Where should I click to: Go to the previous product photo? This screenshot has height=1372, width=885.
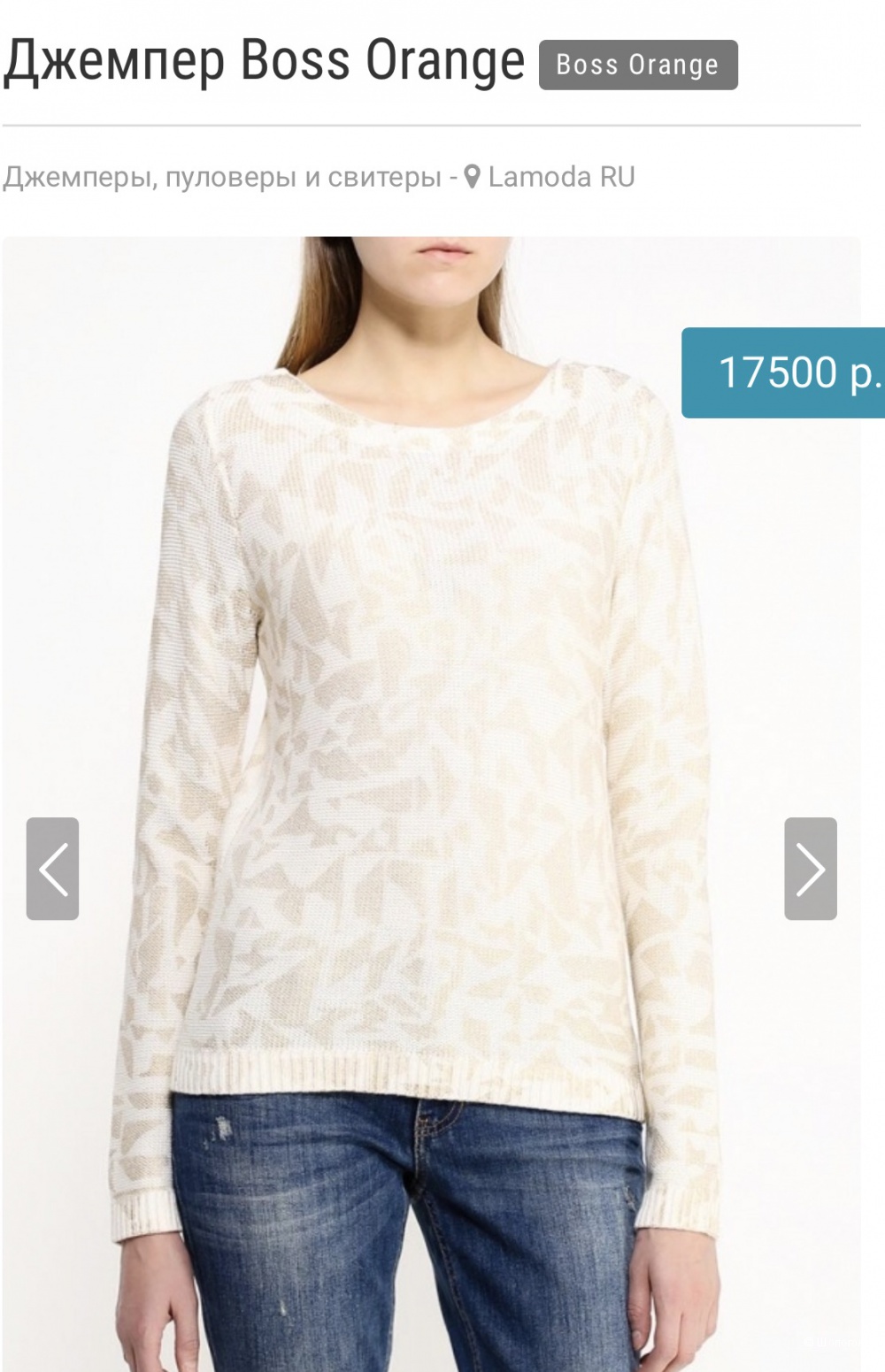53,869
